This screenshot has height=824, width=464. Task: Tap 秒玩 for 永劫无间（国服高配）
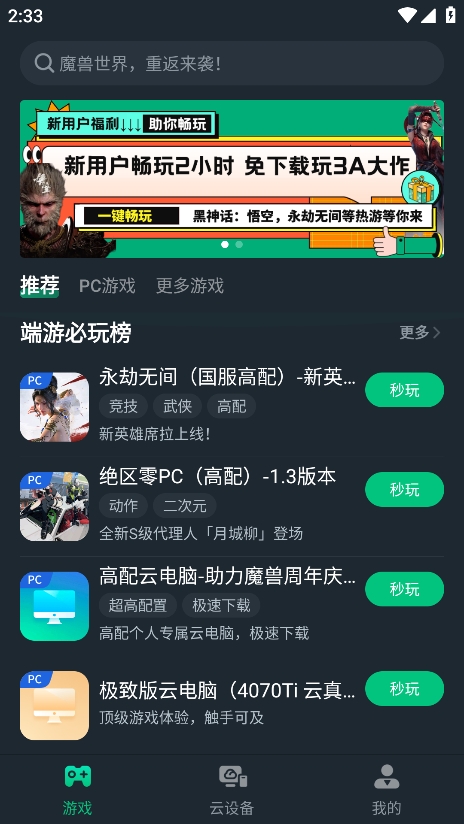(x=404, y=390)
